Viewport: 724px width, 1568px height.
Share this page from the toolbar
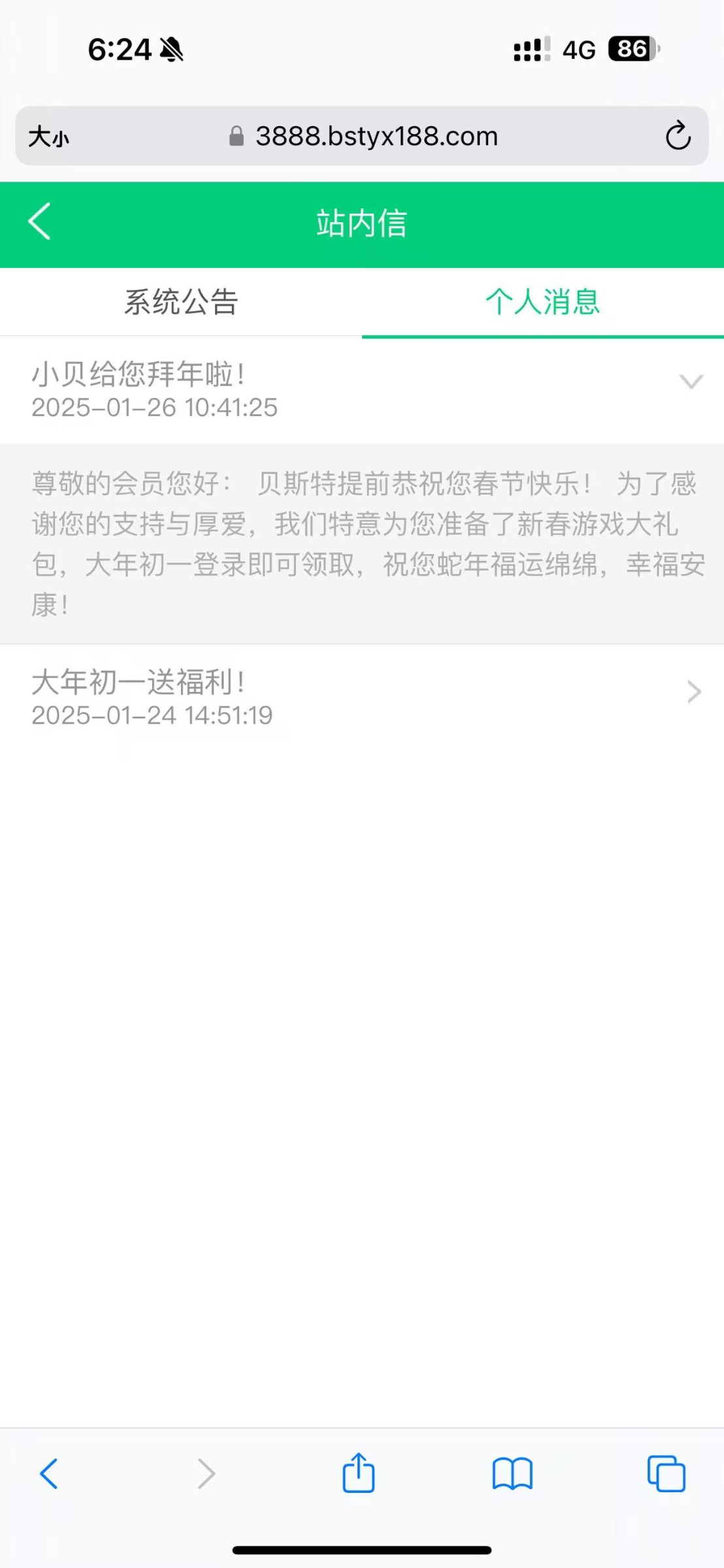click(359, 1472)
